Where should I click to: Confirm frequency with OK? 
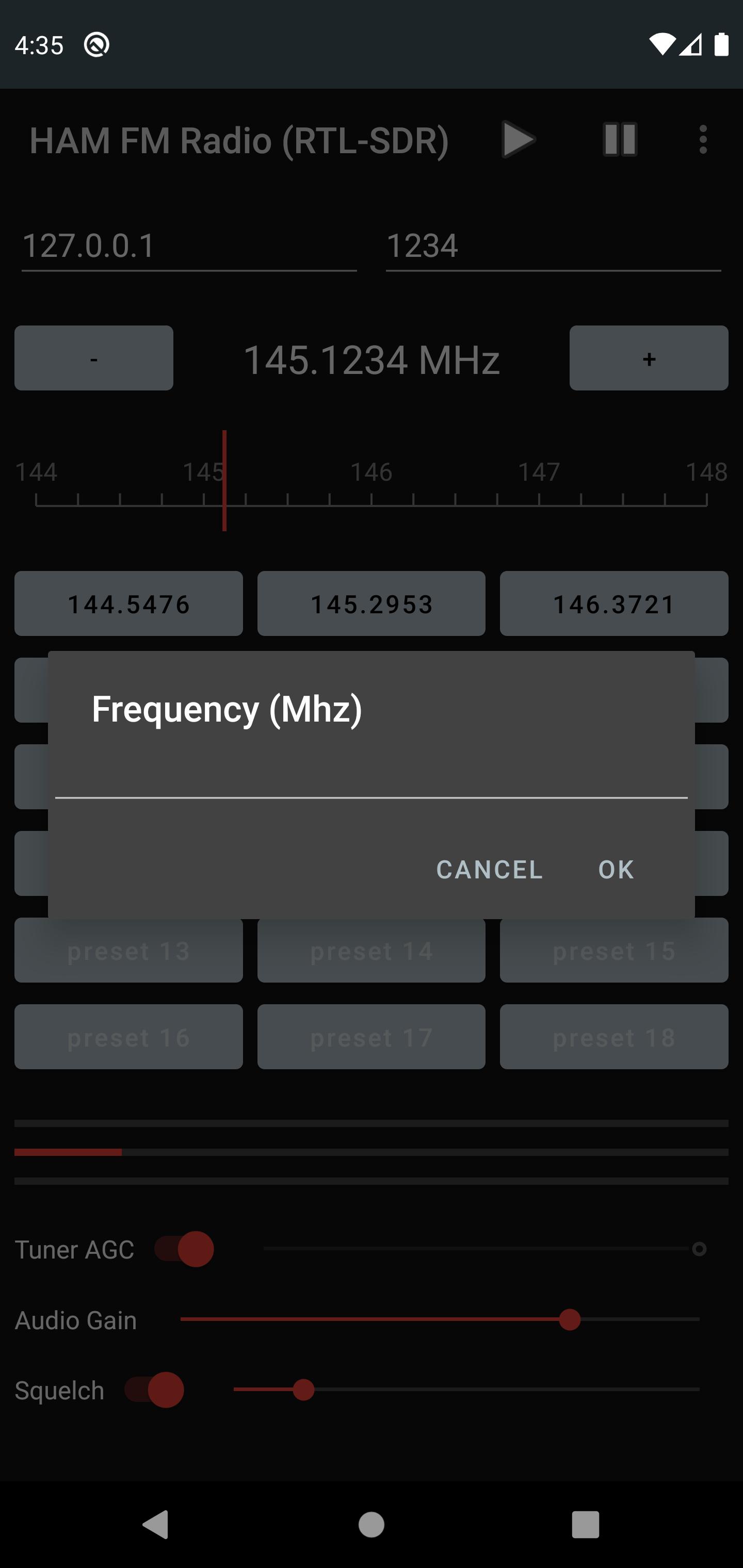[616, 869]
